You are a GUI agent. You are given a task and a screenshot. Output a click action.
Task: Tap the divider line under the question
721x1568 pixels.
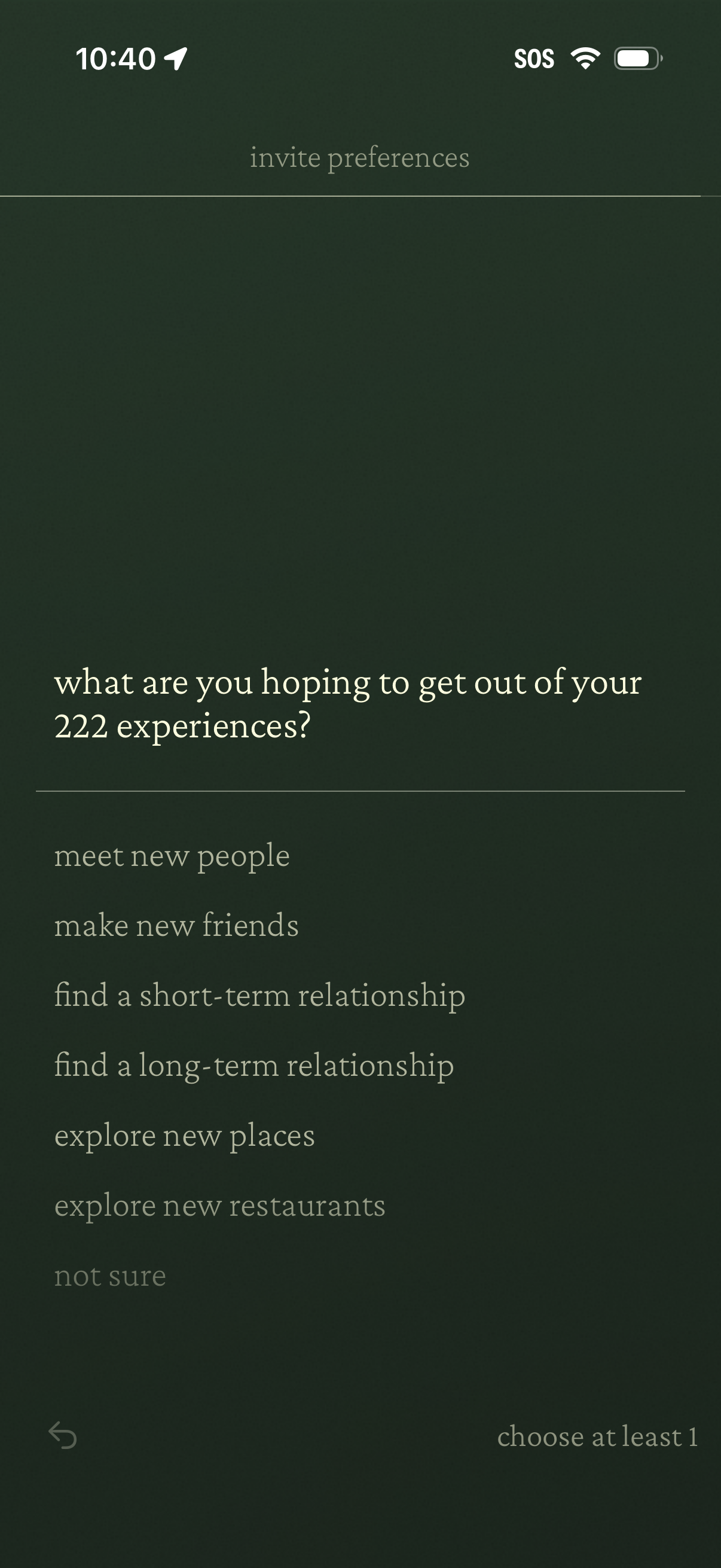tap(360, 789)
